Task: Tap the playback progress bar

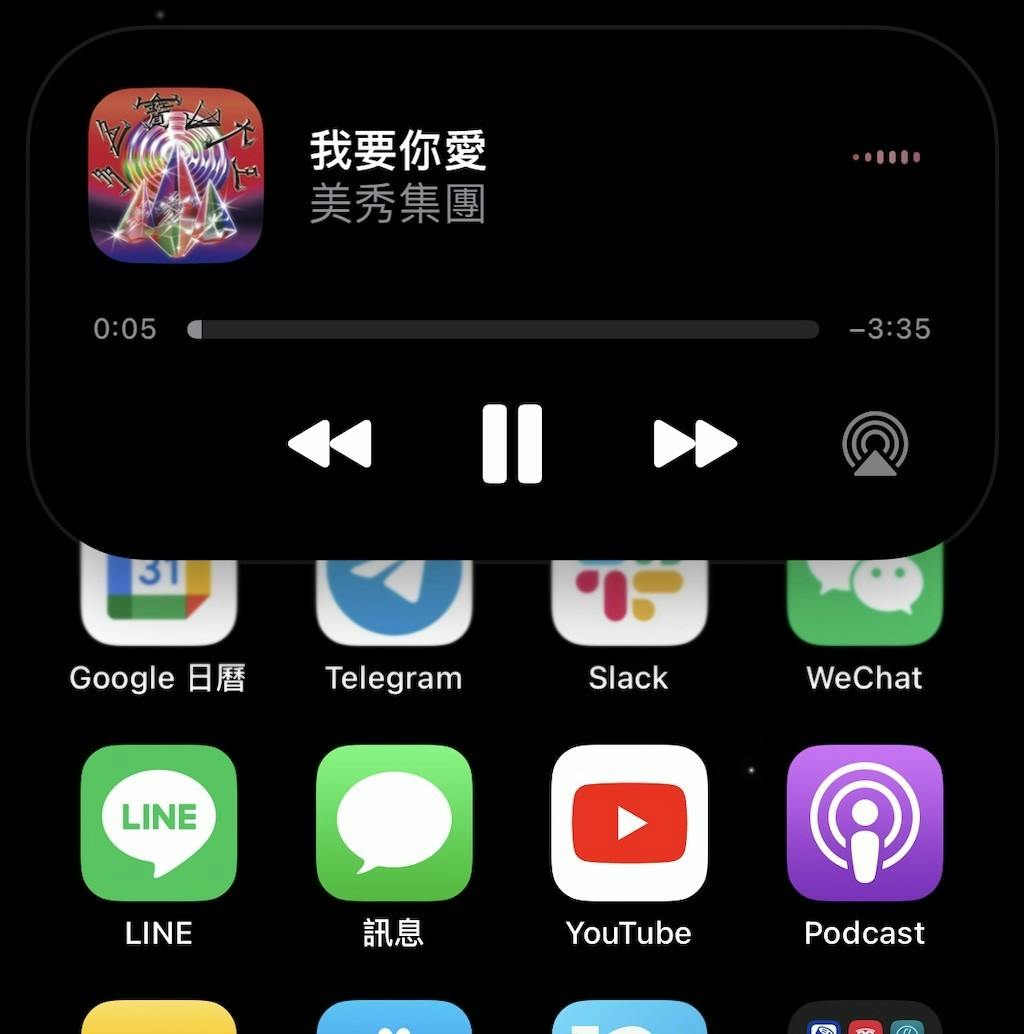Action: [x=503, y=330]
